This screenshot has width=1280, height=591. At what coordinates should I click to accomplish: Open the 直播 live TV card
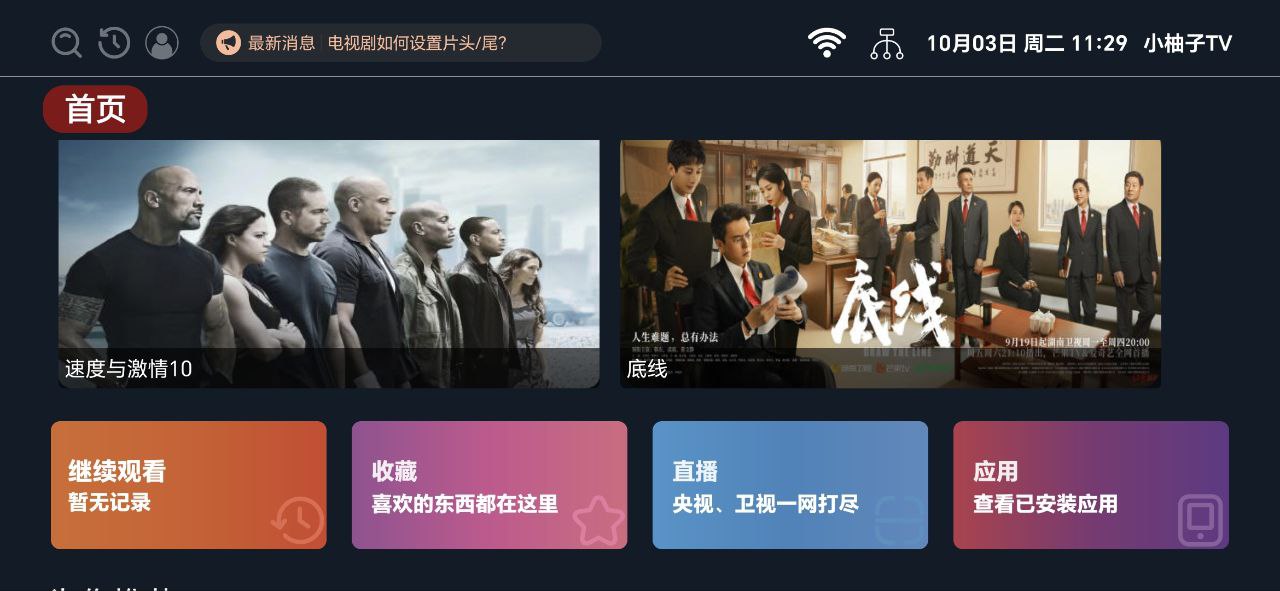coord(790,485)
